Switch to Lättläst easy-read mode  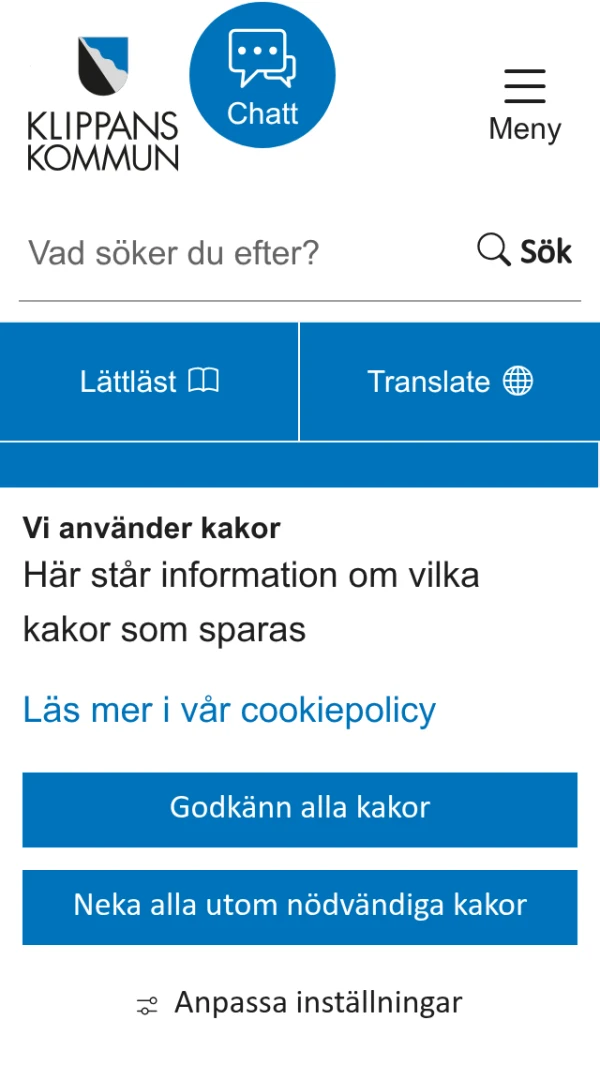click(149, 381)
